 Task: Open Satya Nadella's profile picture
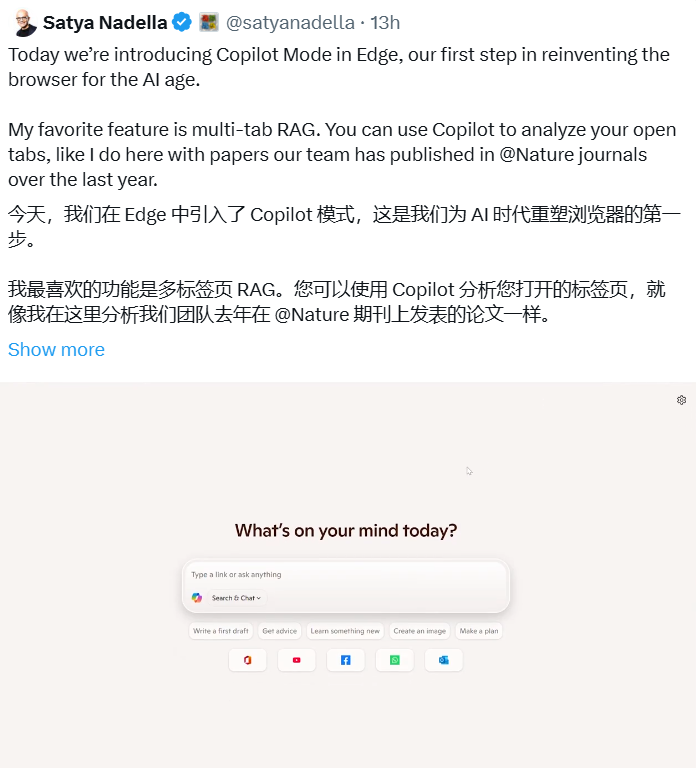pyautogui.click(x=23, y=22)
